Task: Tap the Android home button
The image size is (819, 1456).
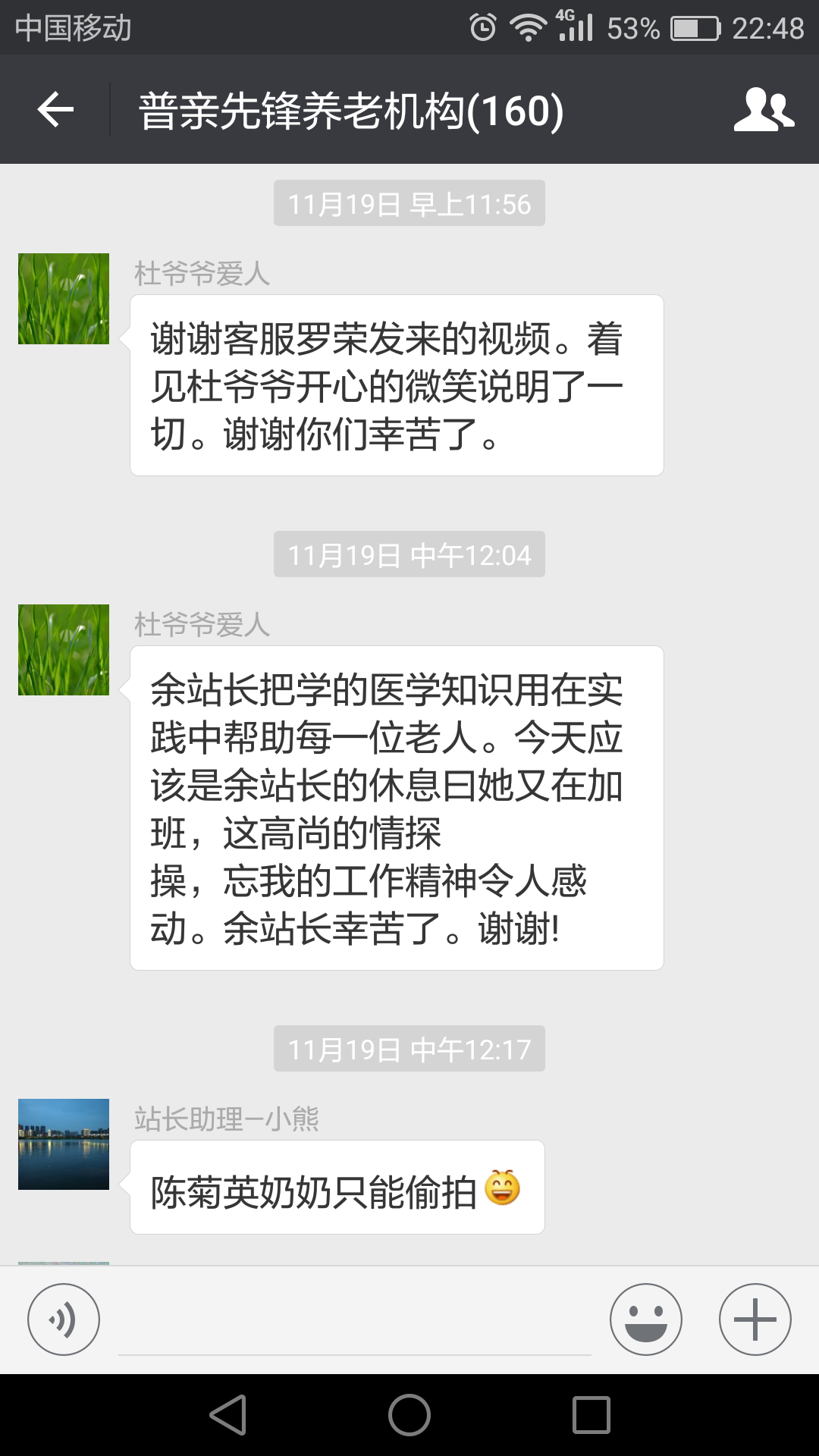Action: (x=409, y=1415)
